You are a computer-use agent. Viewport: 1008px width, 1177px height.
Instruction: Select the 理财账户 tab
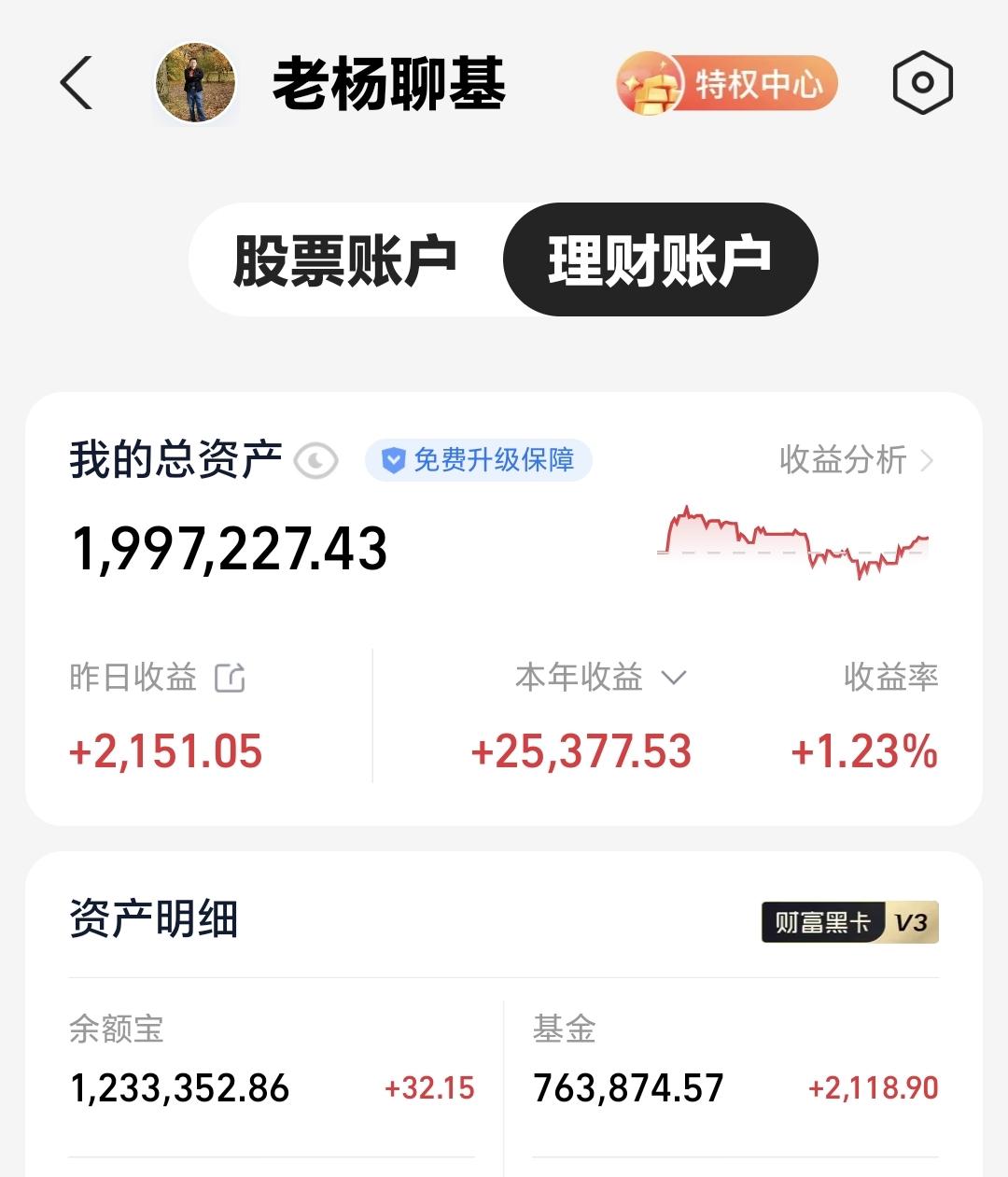(660, 260)
